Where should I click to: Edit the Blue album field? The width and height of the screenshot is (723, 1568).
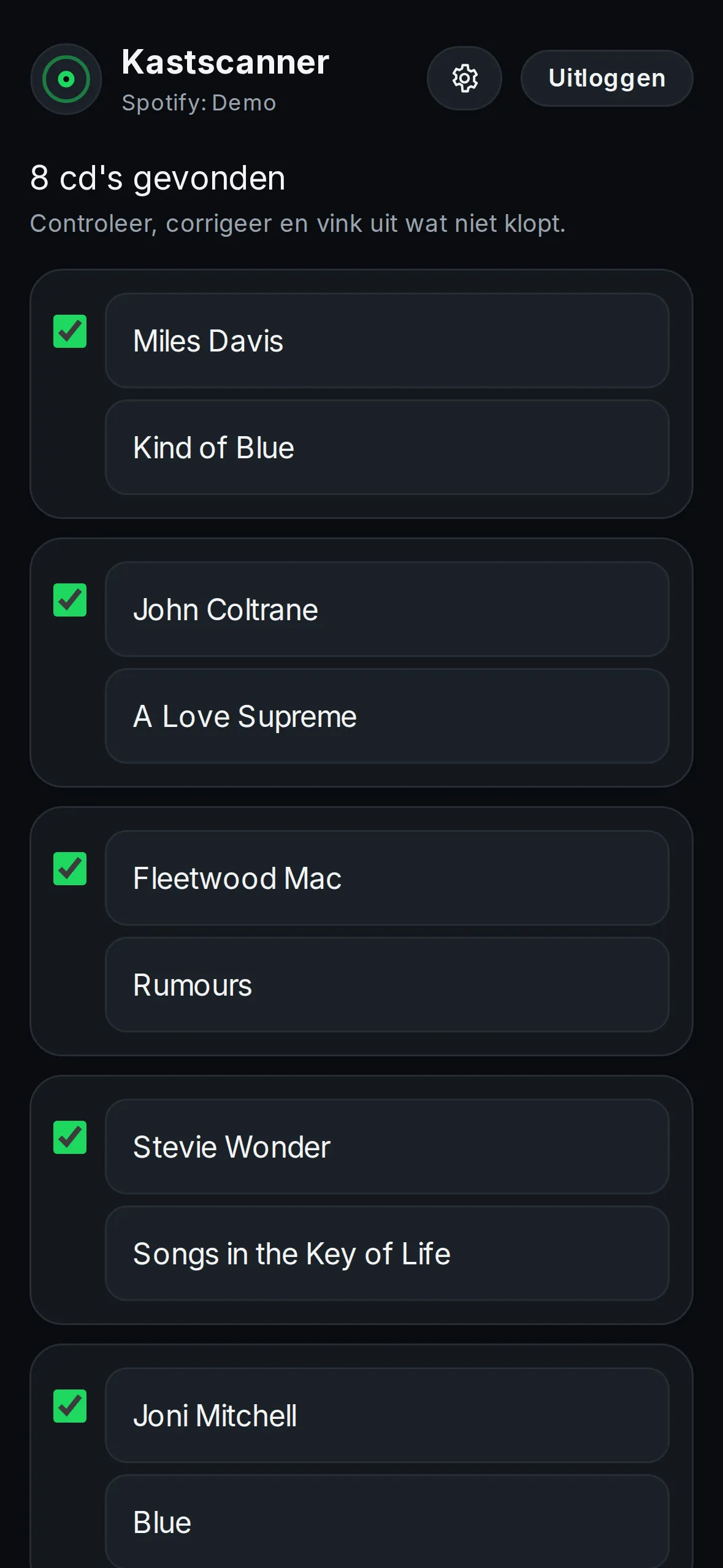coord(387,1521)
